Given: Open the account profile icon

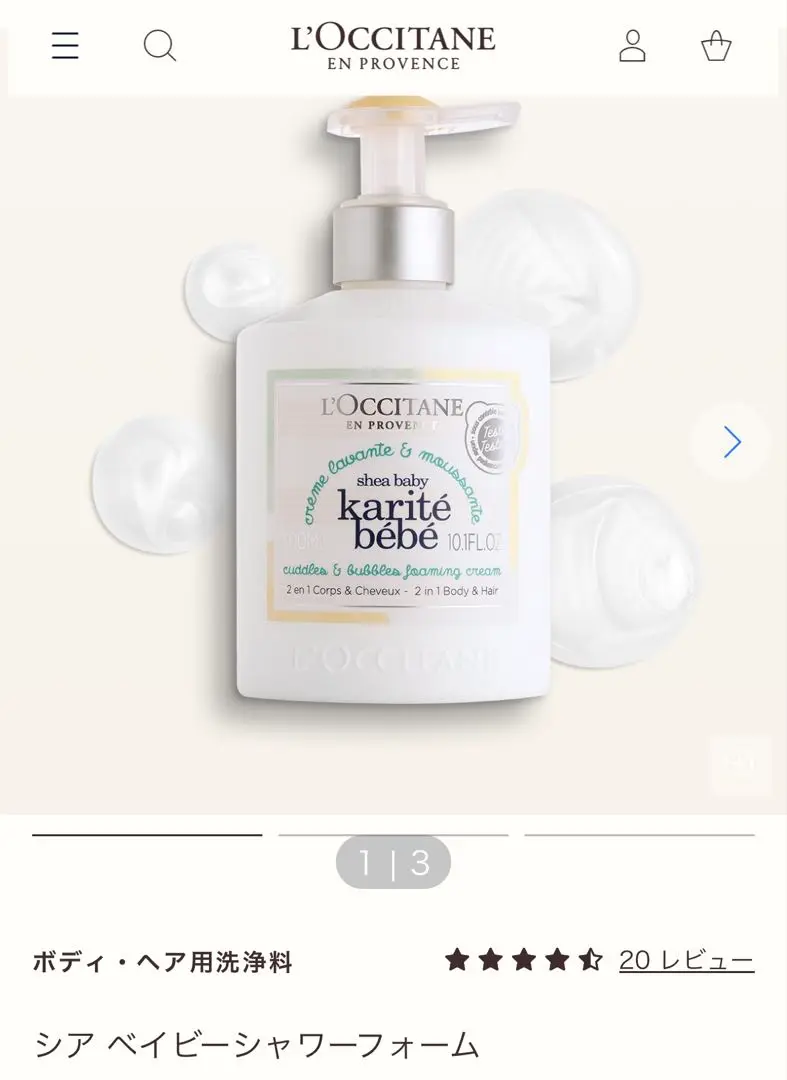Looking at the screenshot, I should tap(632, 46).
